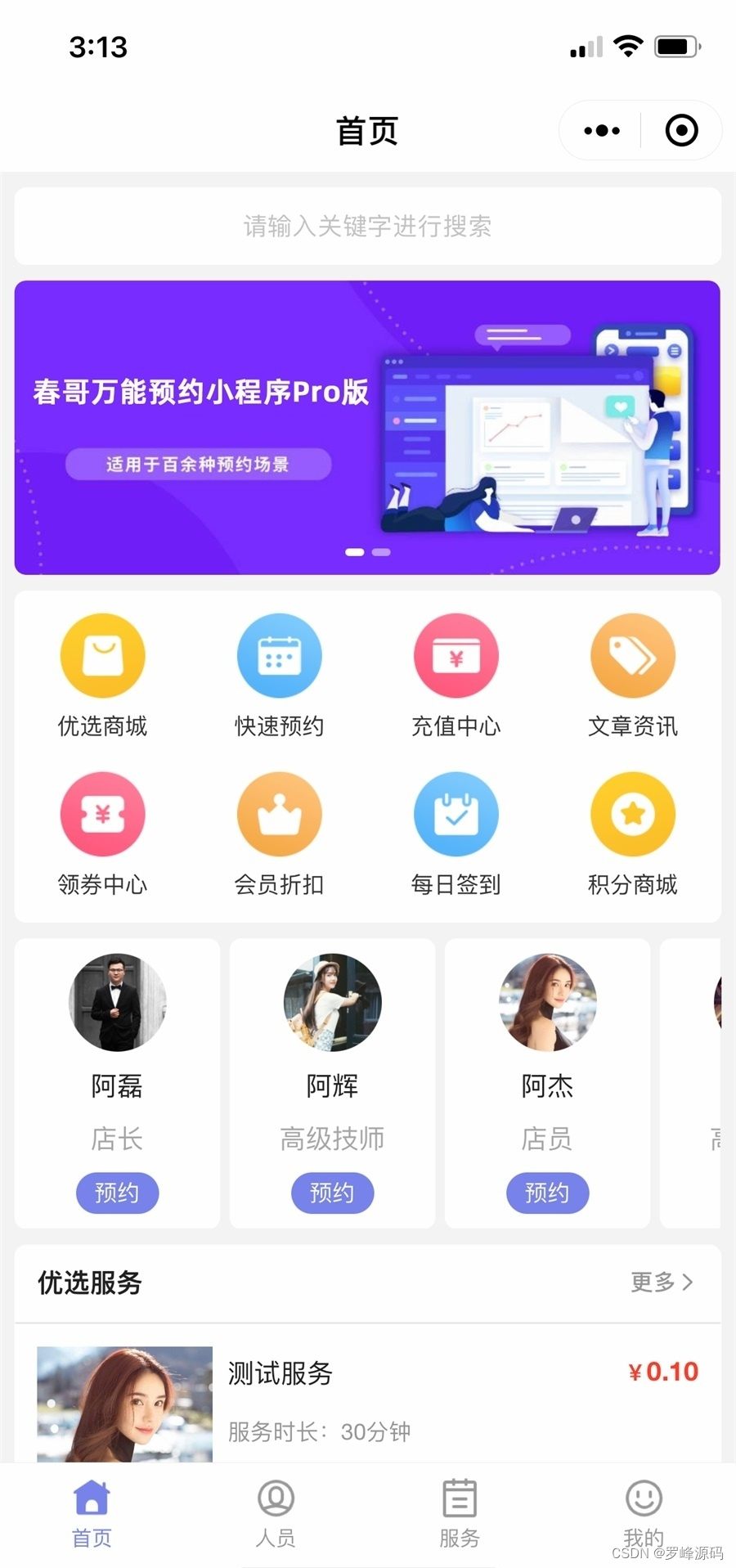Tap the keyword search box

tap(367, 226)
